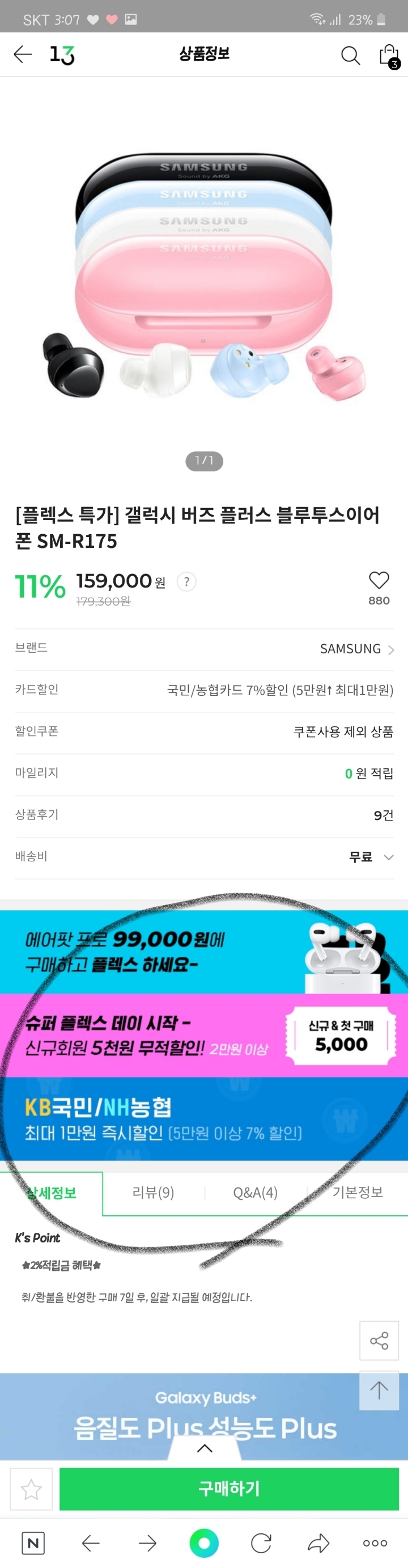408x1568 pixels.
Task: Expand the 배송비 shipping fee details
Action: [x=389, y=857]
